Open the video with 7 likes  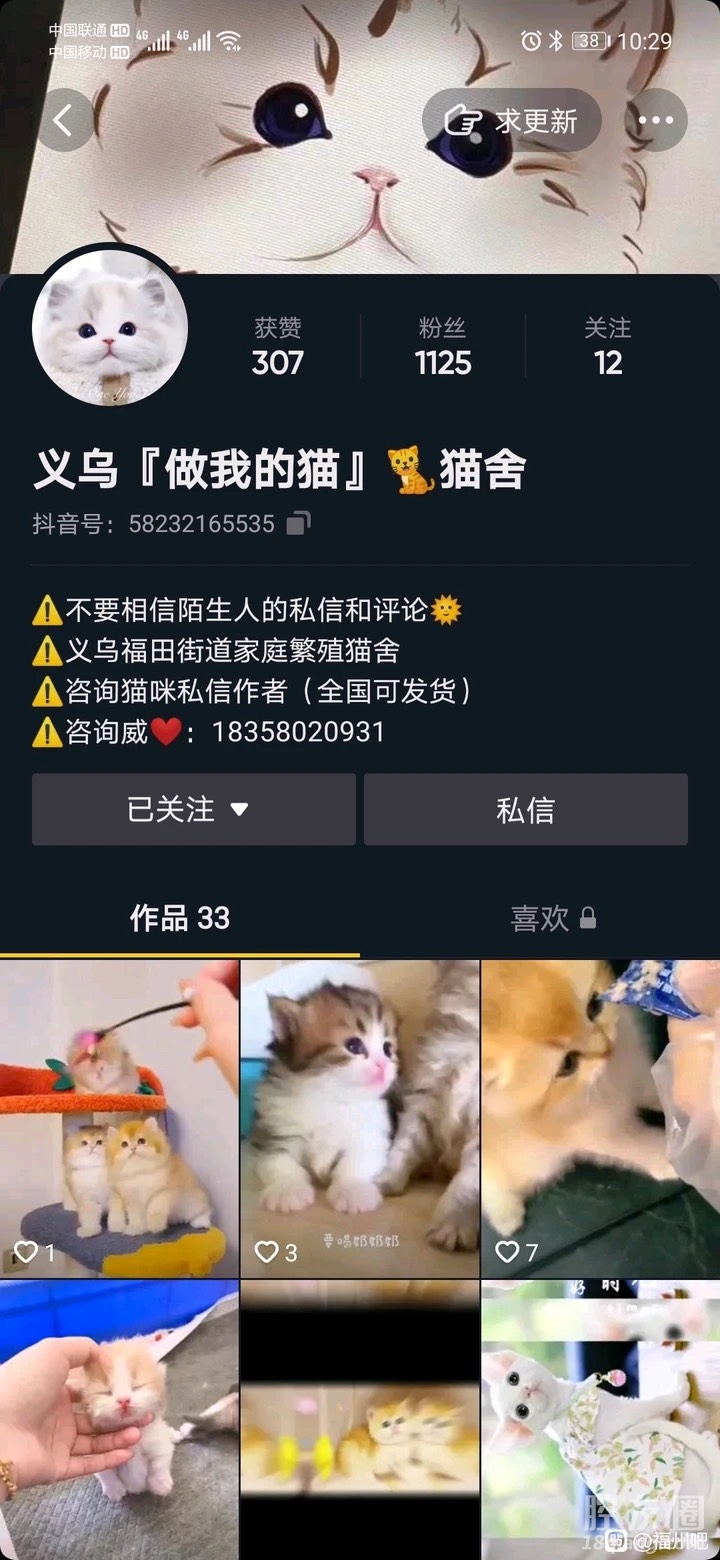coord(600,1118)
